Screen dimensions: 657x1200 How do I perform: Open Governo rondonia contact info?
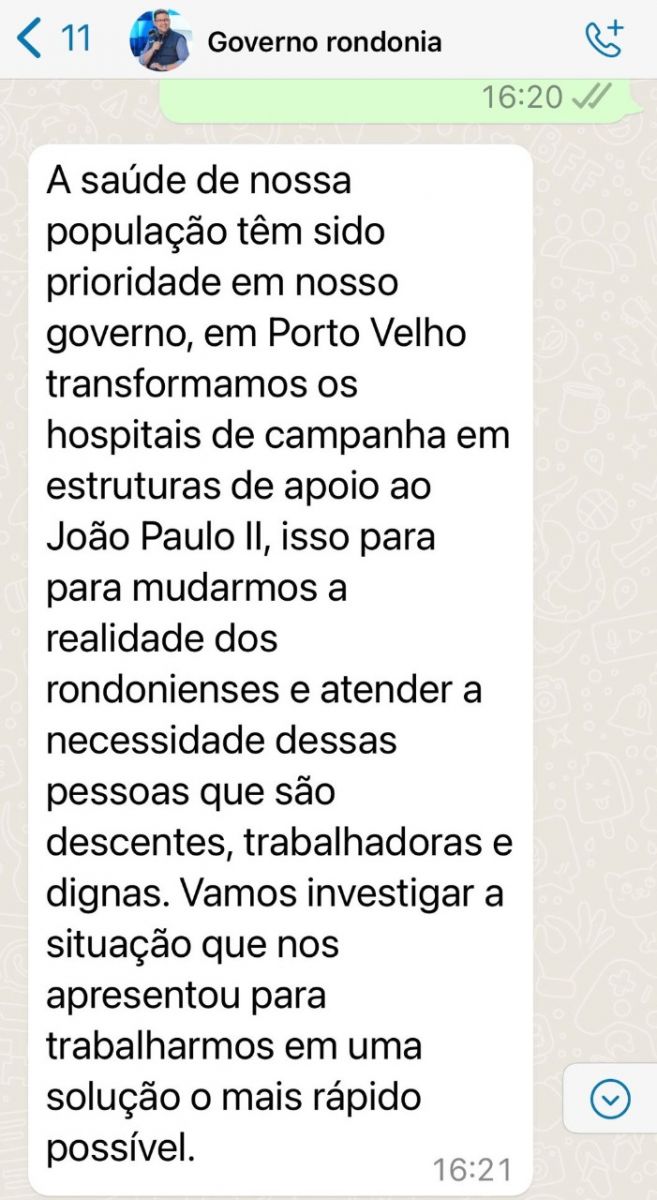tap(324, 42)
